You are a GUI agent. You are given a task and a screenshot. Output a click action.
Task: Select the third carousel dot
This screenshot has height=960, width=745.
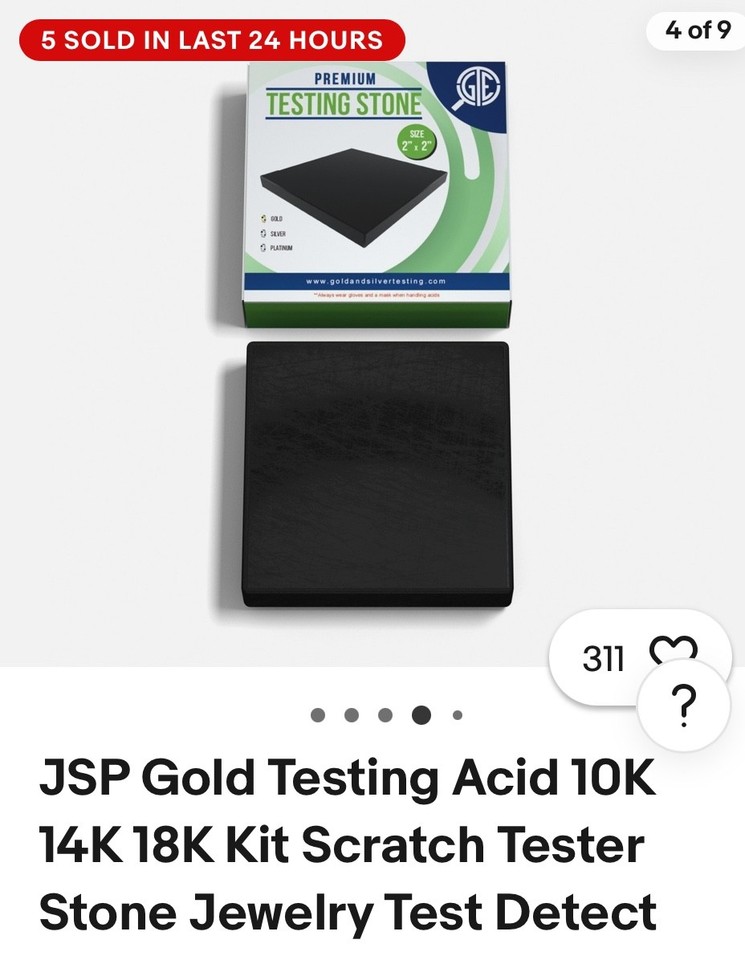pyautogui.click(x=386, y=714)
